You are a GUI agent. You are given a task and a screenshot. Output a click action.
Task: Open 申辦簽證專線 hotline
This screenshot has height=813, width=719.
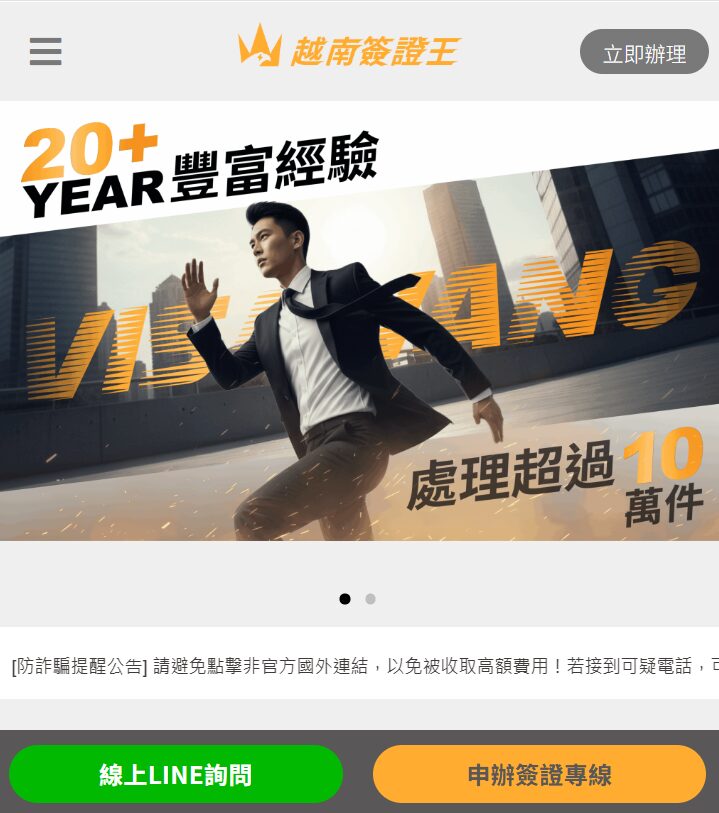click(539, 774)
